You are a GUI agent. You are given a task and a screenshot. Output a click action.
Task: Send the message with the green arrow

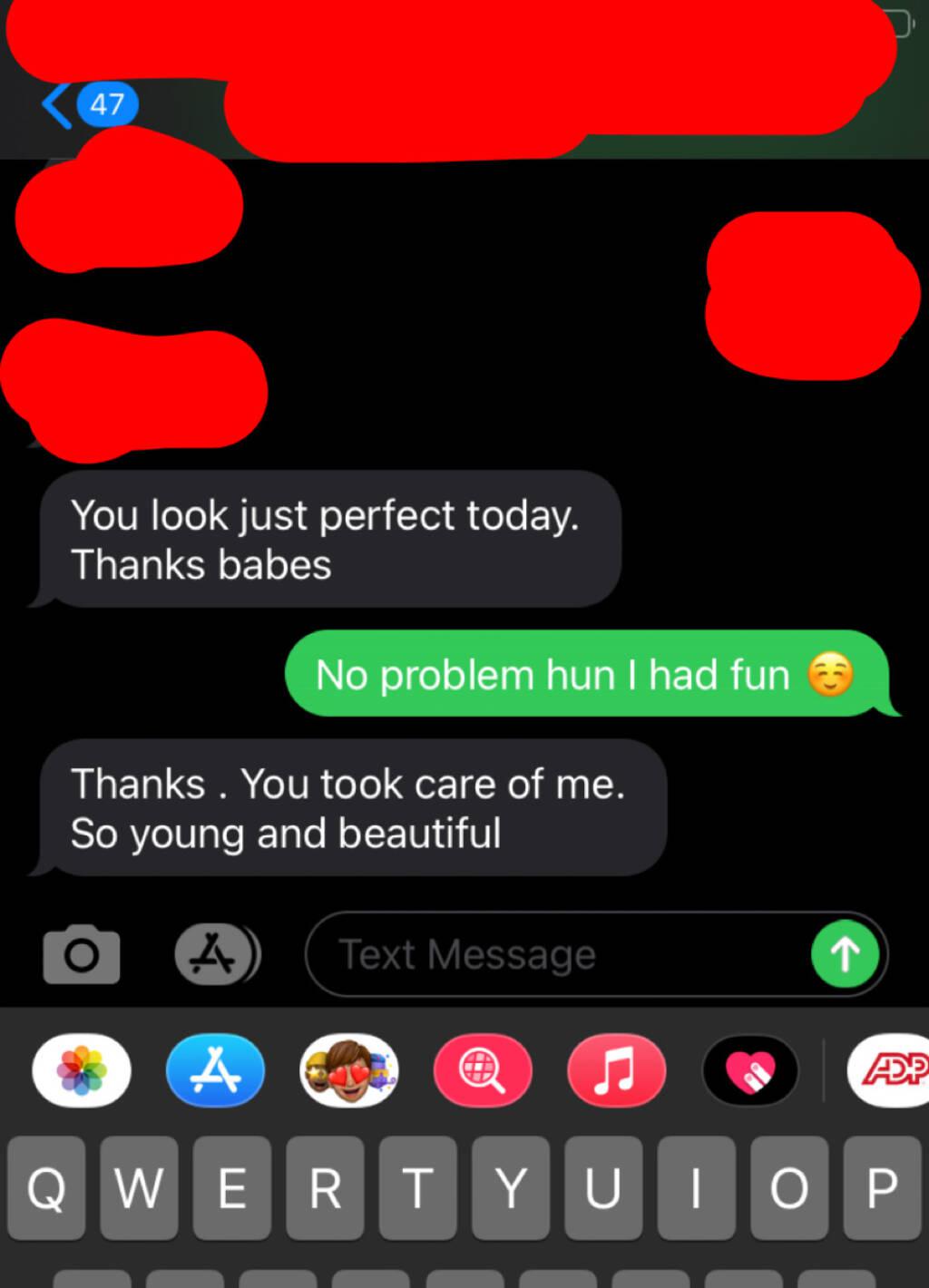[x=845, y=954]
